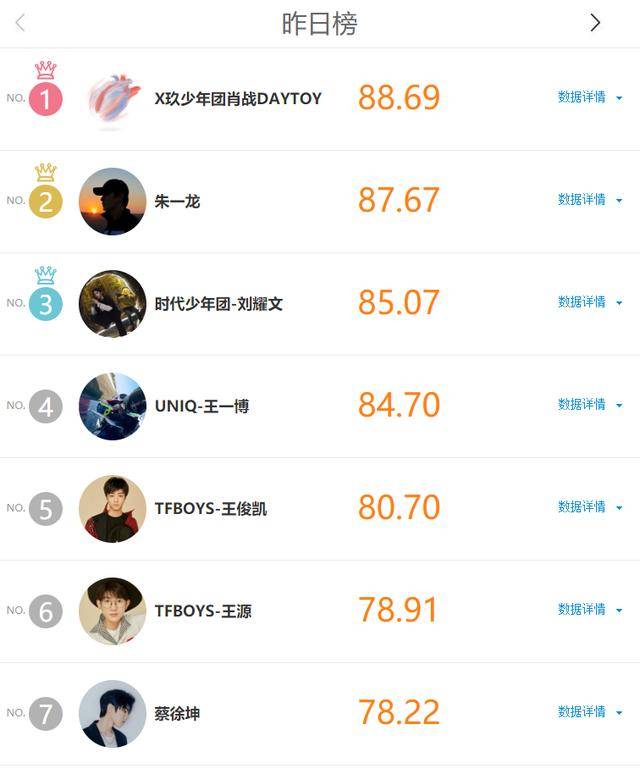
Task: Go to the next ranking with the right arrow
Action: [x=595, y=23]
